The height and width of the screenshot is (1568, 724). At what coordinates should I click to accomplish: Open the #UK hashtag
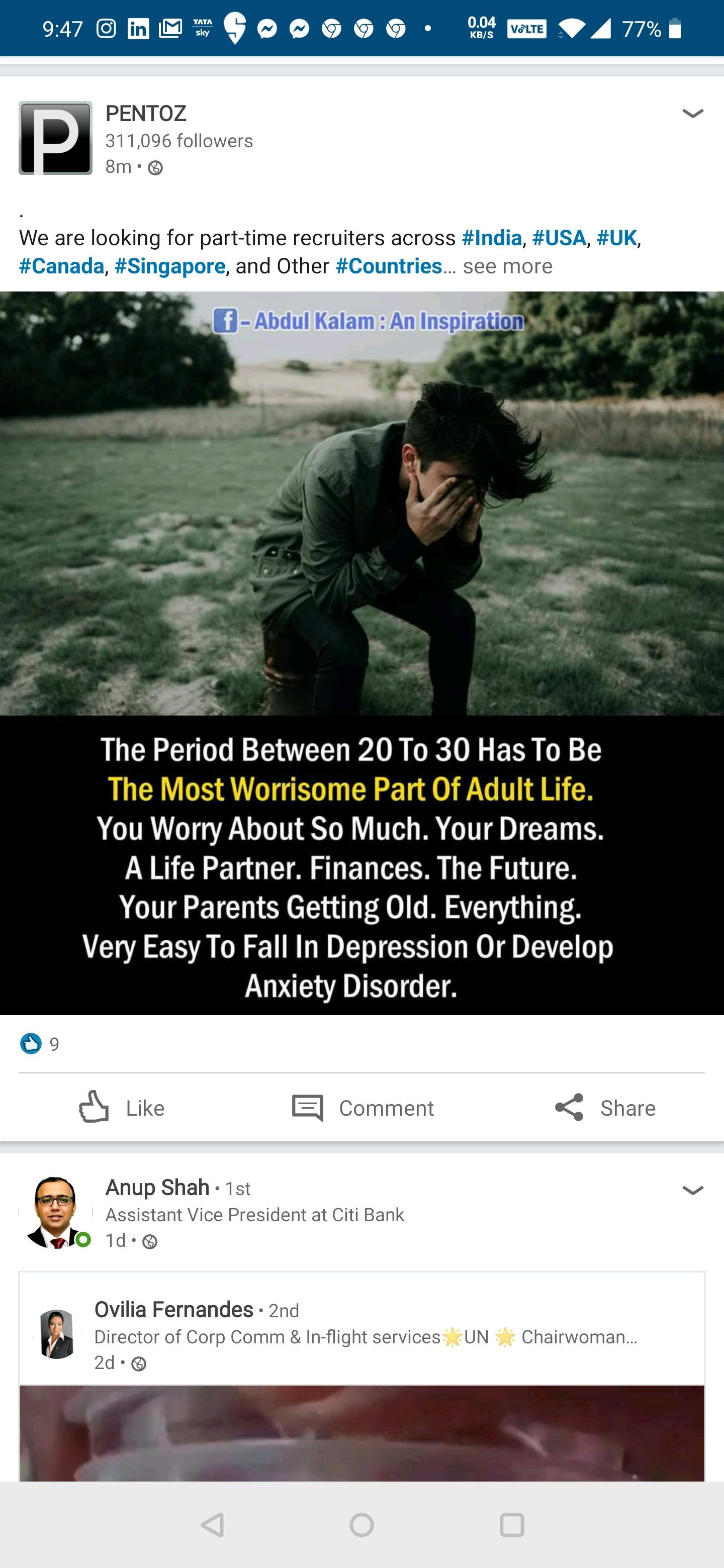pyautogui.click(x=616, y=237)
